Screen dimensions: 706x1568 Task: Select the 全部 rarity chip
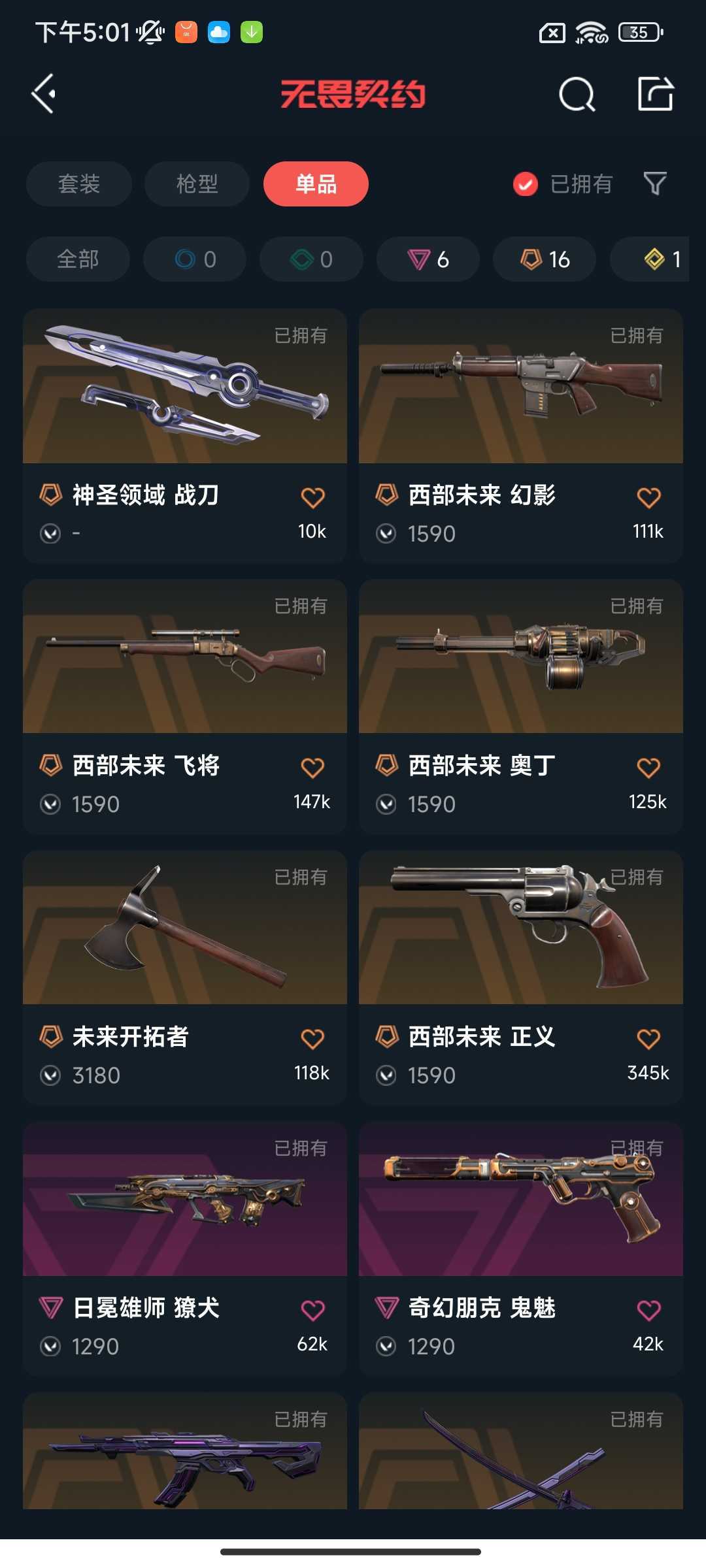tap(78, 259)
